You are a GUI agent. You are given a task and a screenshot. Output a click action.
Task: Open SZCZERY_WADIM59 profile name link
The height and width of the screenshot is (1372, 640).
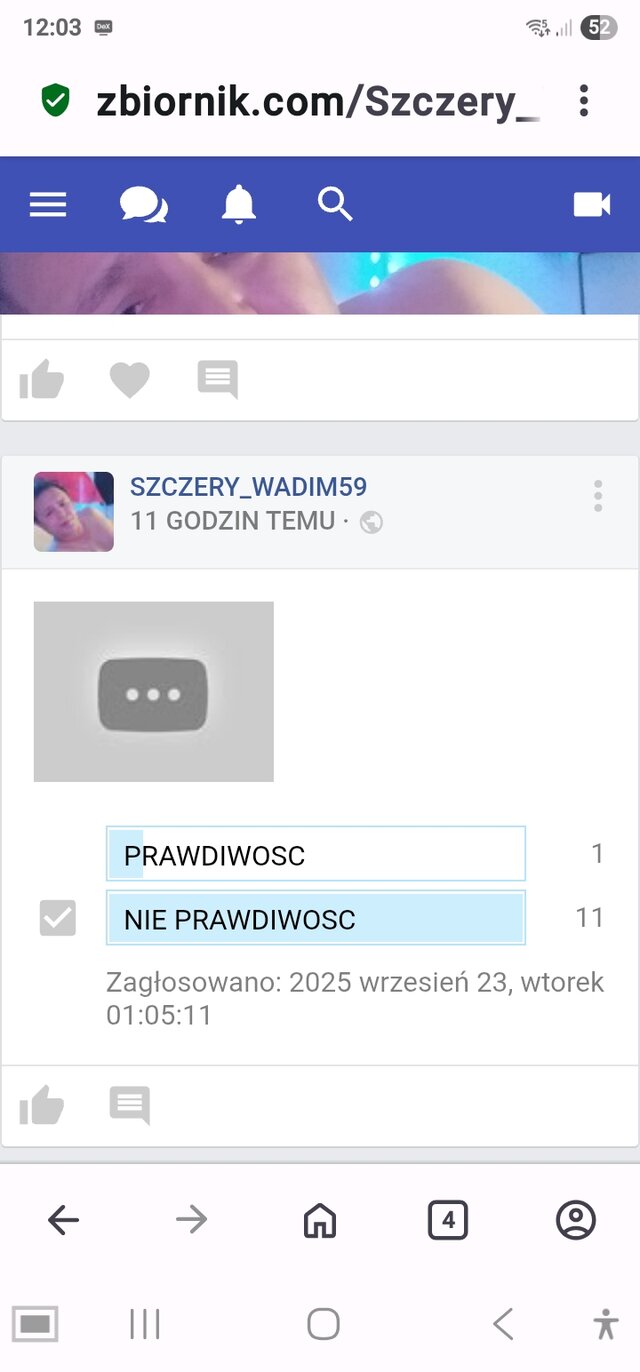(x=248, y=487)
